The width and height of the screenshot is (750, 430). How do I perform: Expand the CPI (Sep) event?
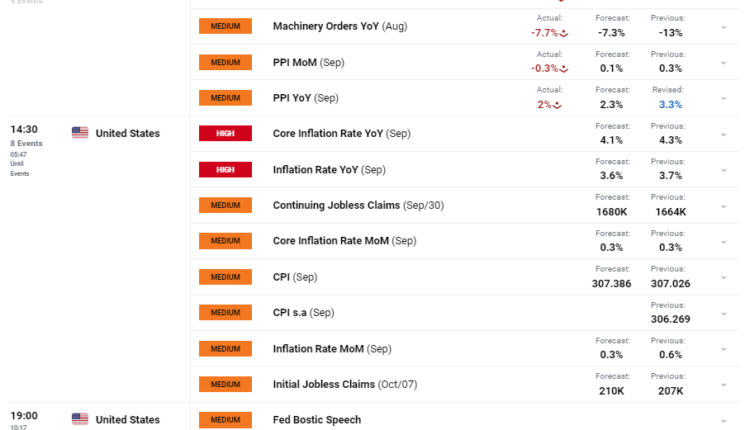click(723, 277)
